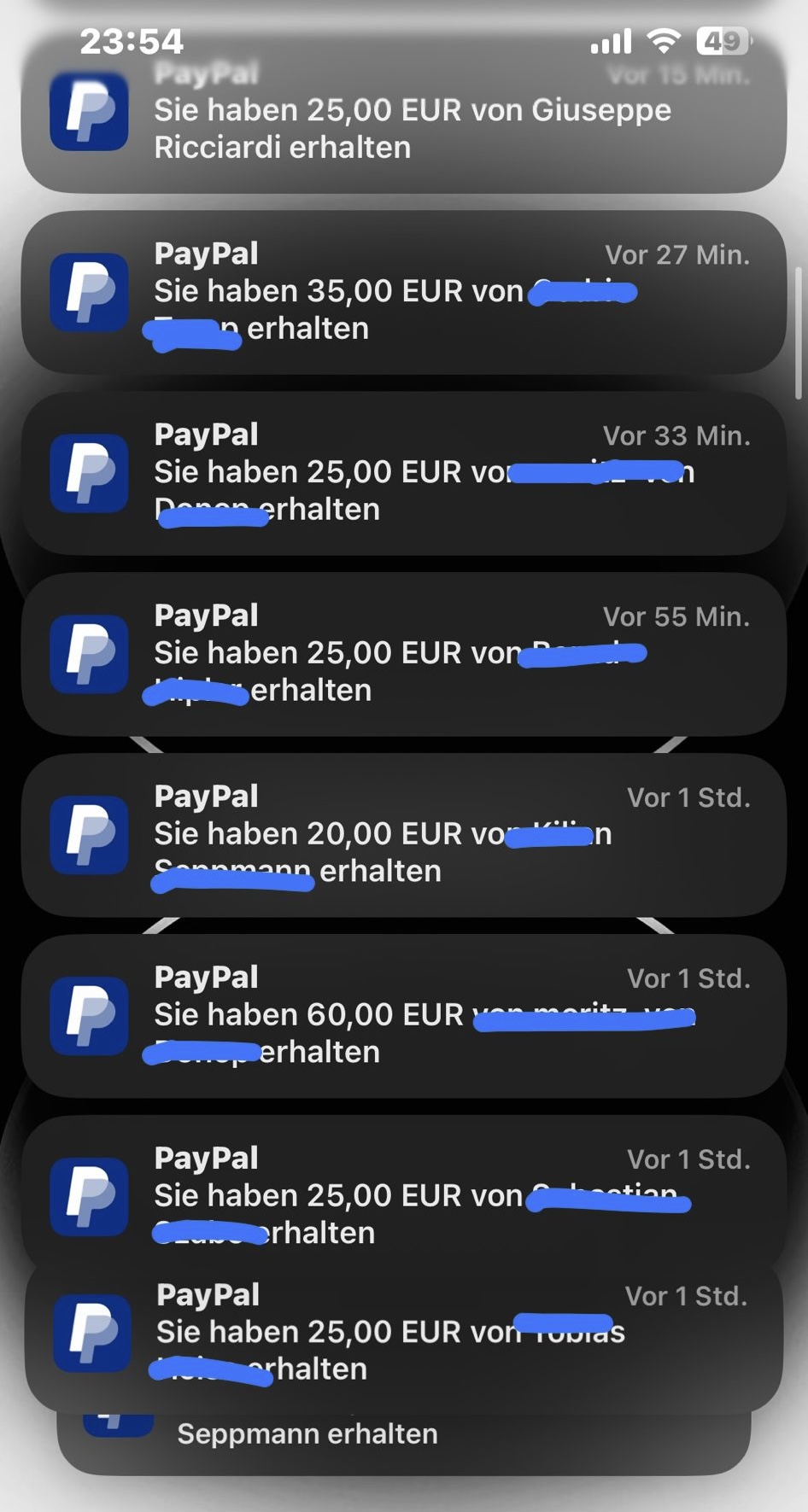Open the PayPal notification from 55 minutes ago
The image size is (808, 1512).
coord(403,654)
